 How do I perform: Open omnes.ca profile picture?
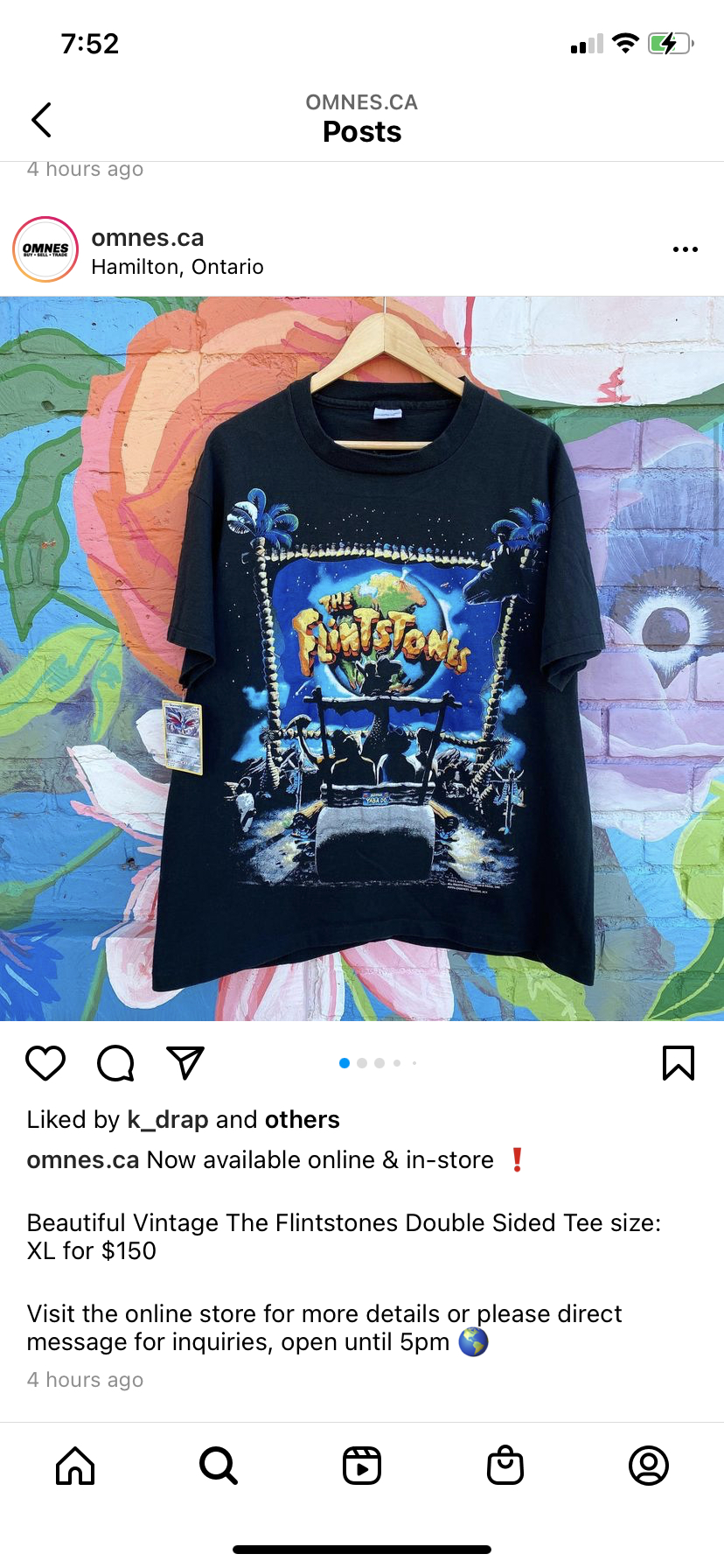point(45,249)
